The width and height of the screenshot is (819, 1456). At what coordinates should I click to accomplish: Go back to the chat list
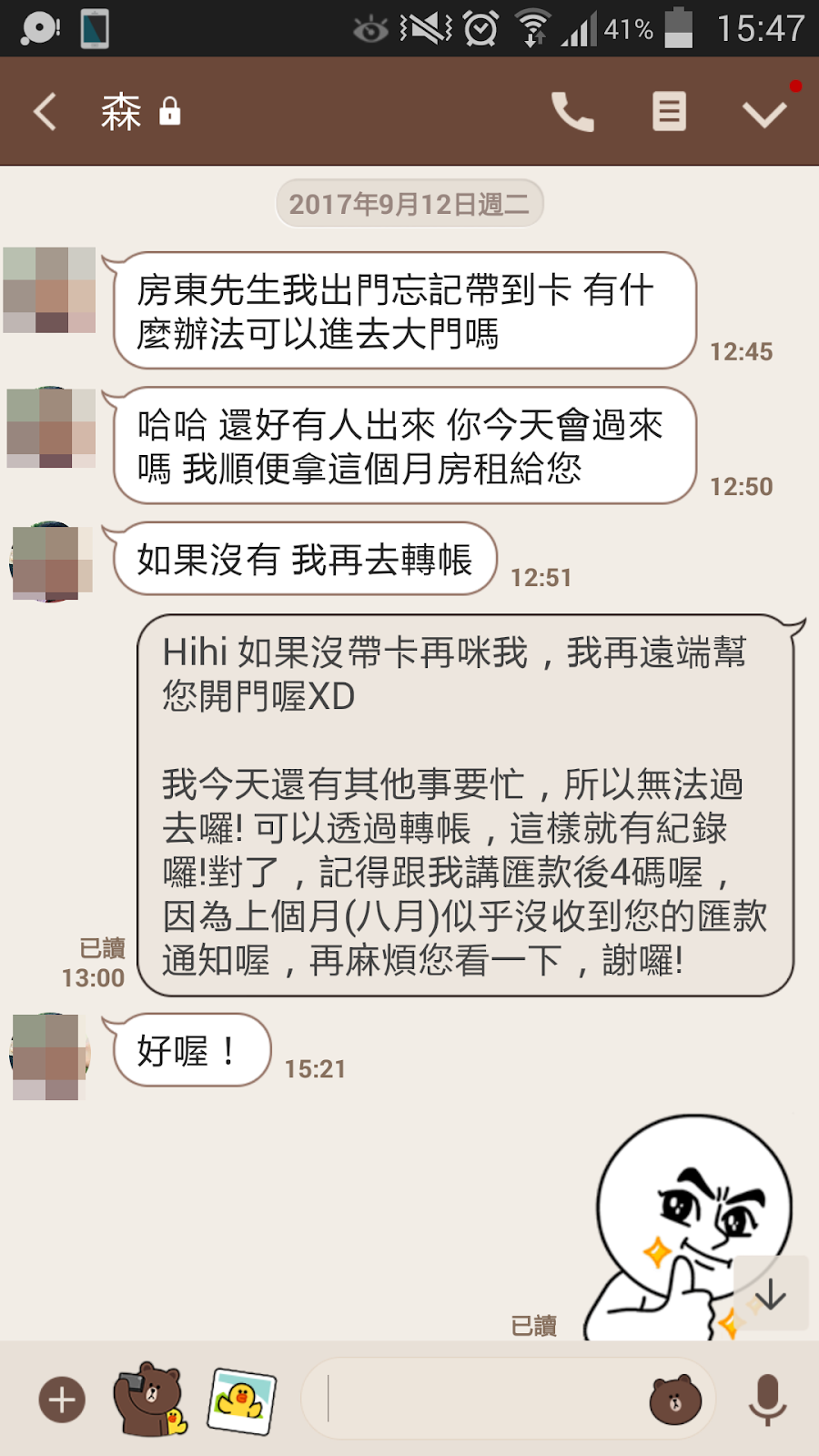click(45, 113)
